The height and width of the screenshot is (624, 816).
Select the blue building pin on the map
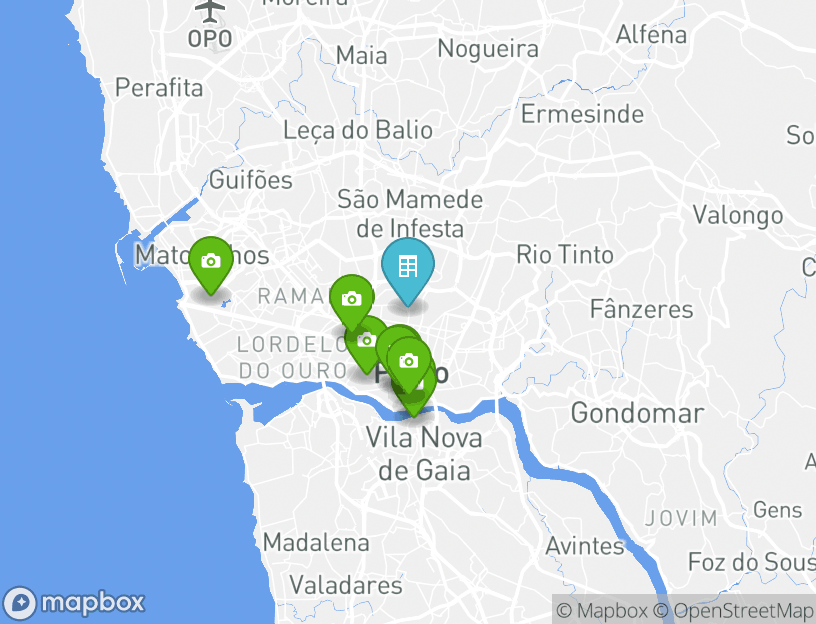pos(408,267)
